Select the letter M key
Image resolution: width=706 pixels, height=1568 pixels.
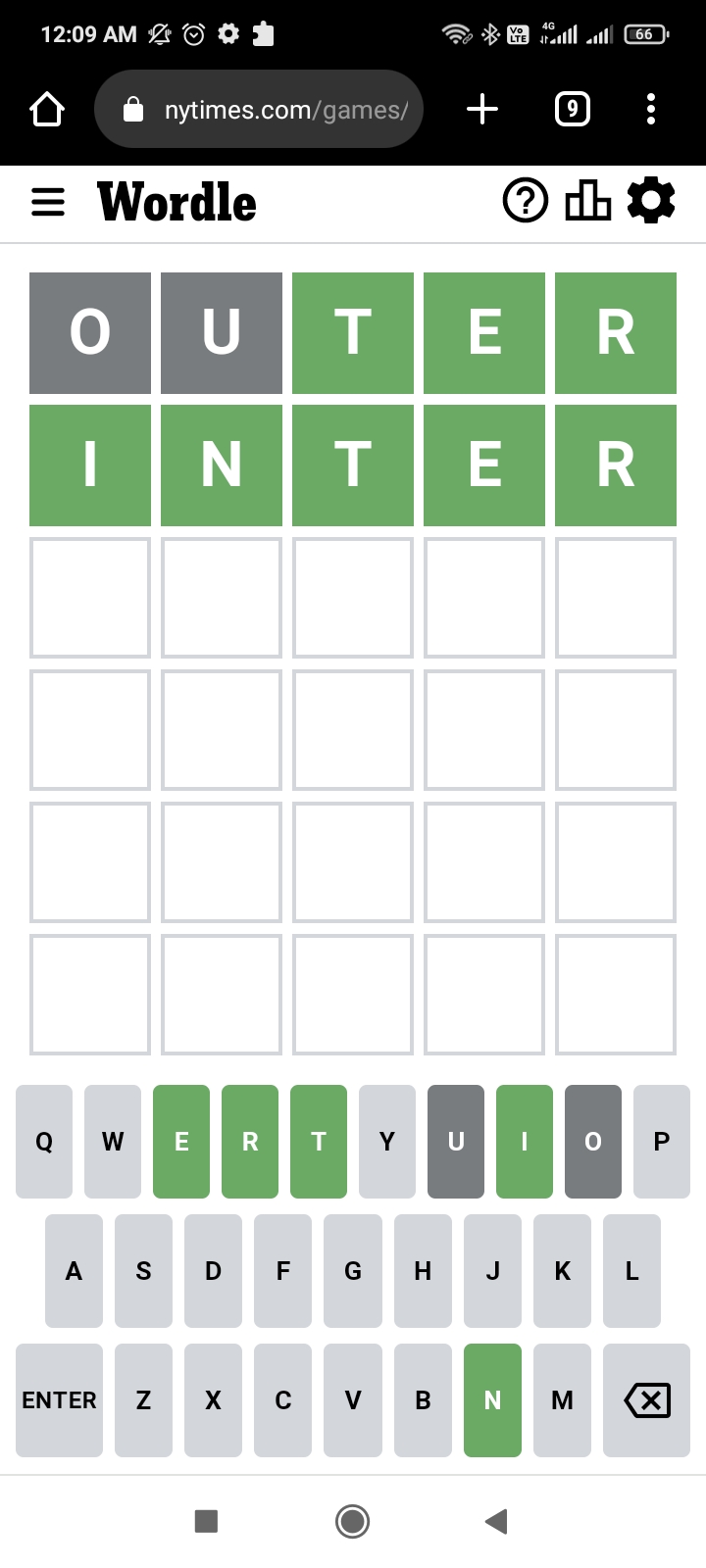click(562, 1400)
